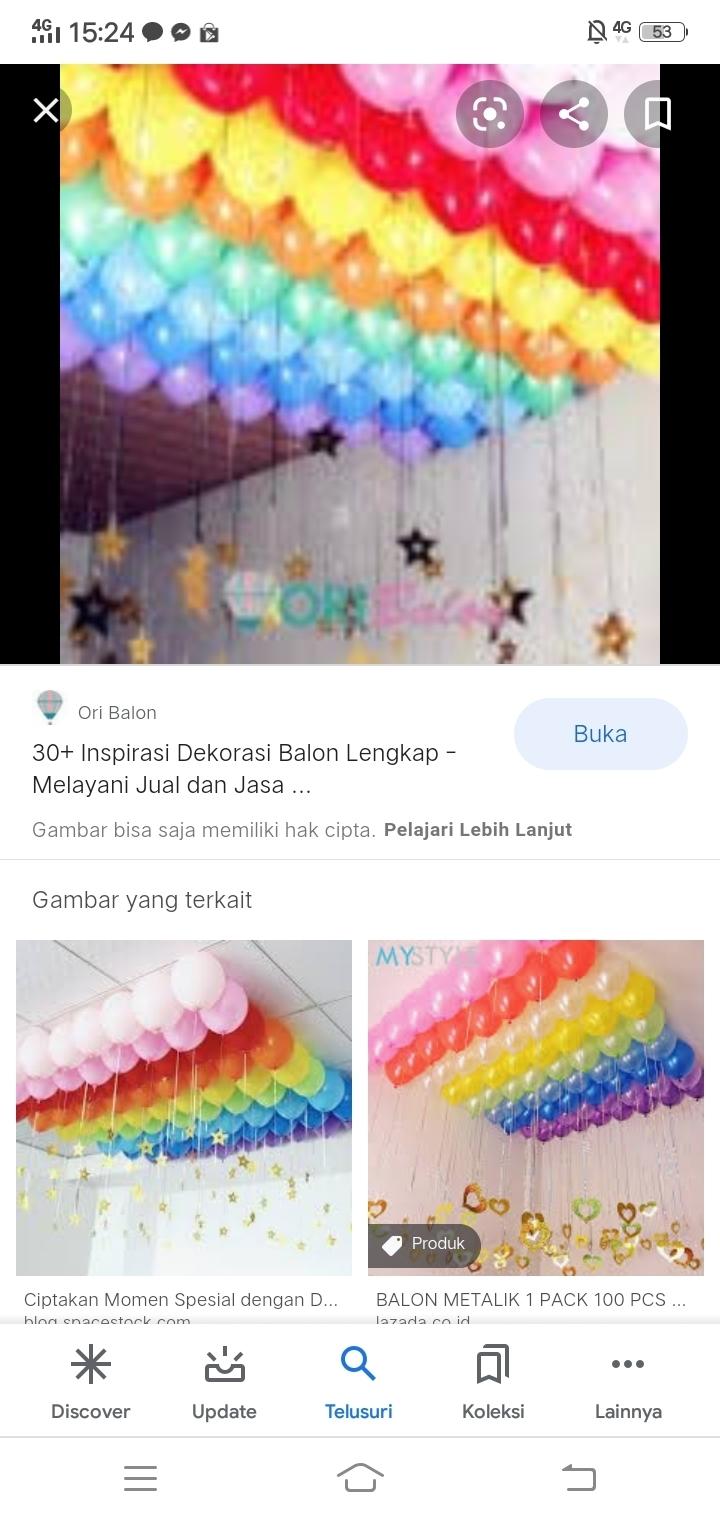Switch to the Update tab
The height and width of the screenshot is (1520, 720).
(x=224, y=1382)
